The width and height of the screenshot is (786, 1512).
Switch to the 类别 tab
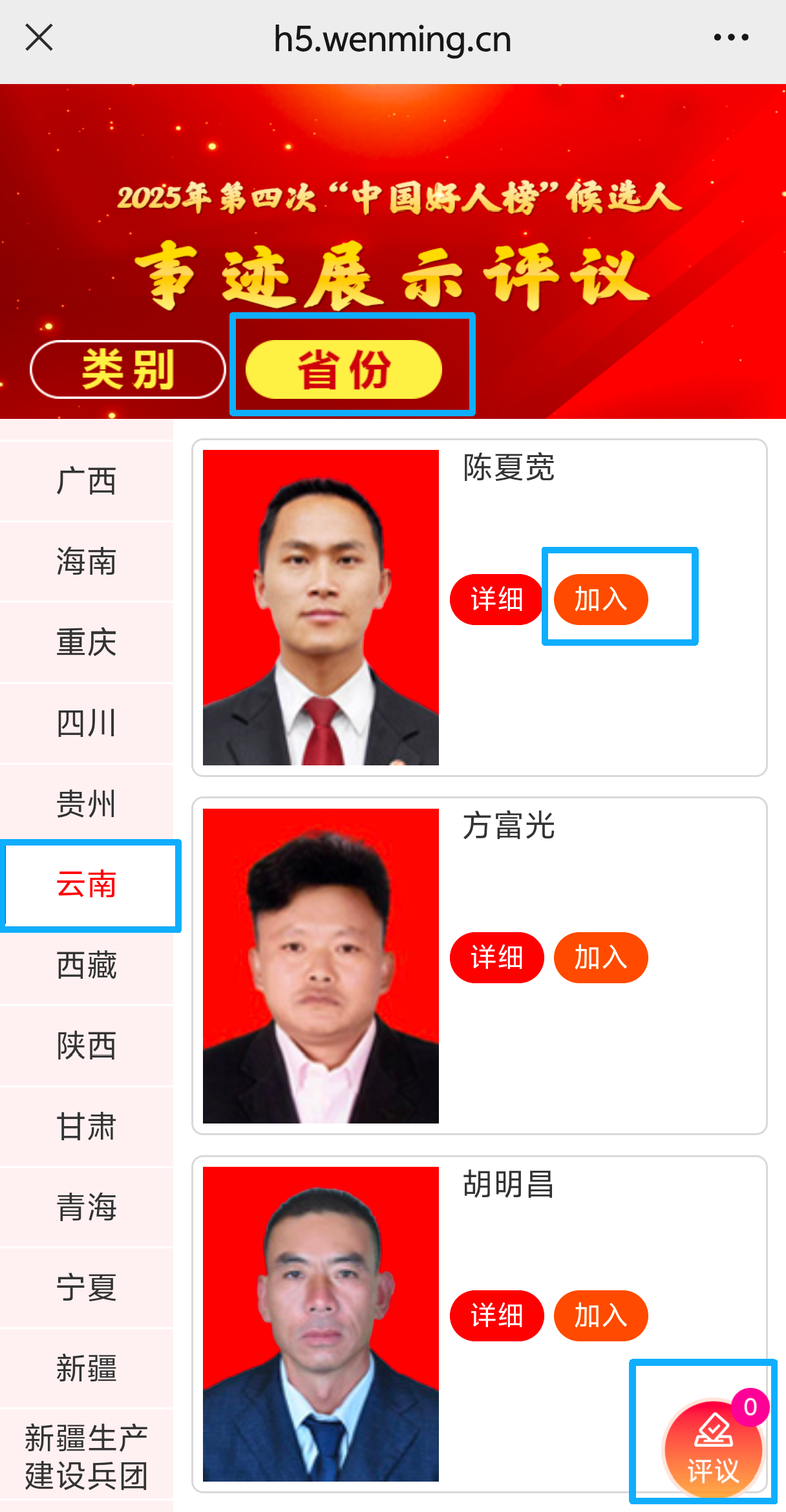(x=127, y=369)
